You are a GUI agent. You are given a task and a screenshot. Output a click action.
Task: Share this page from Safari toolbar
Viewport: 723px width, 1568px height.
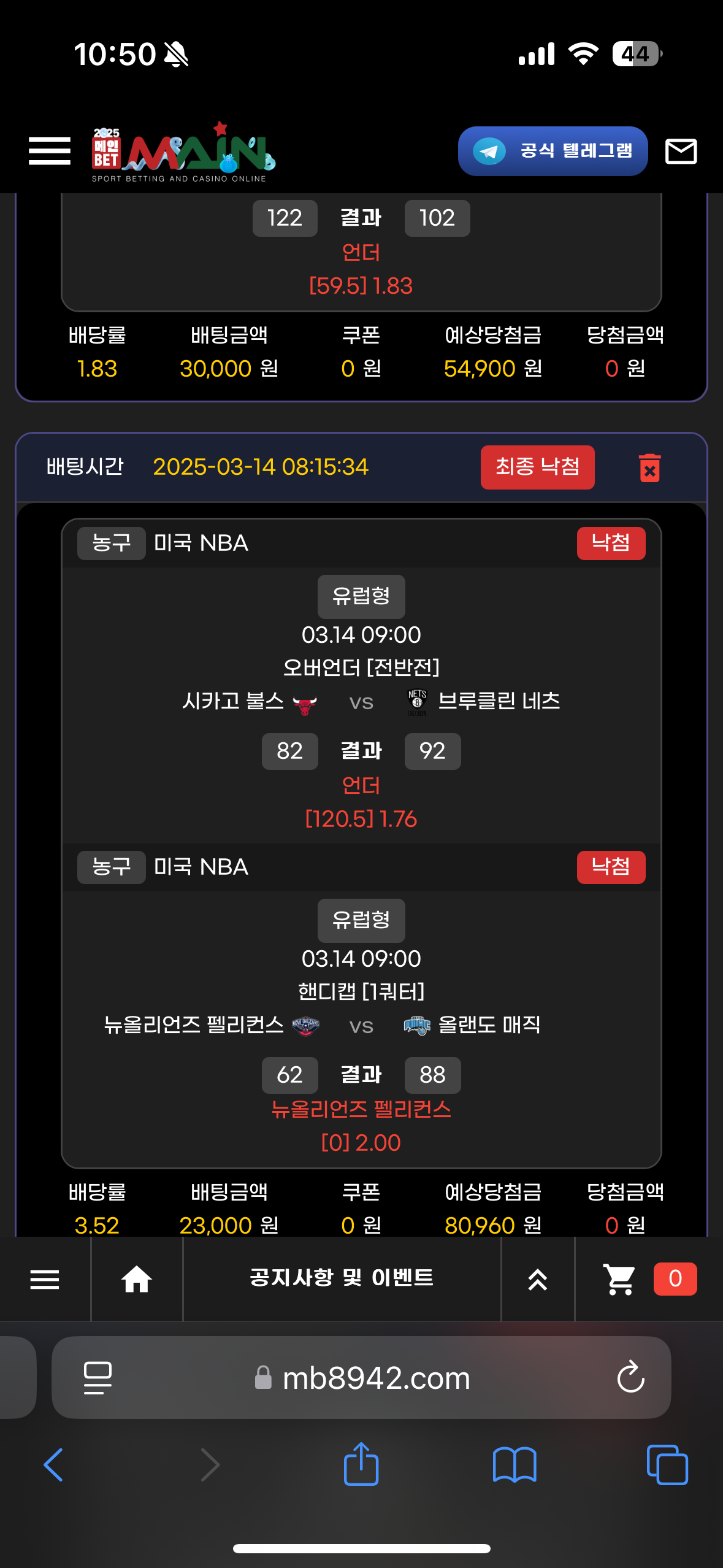(x=361, y=1464)
